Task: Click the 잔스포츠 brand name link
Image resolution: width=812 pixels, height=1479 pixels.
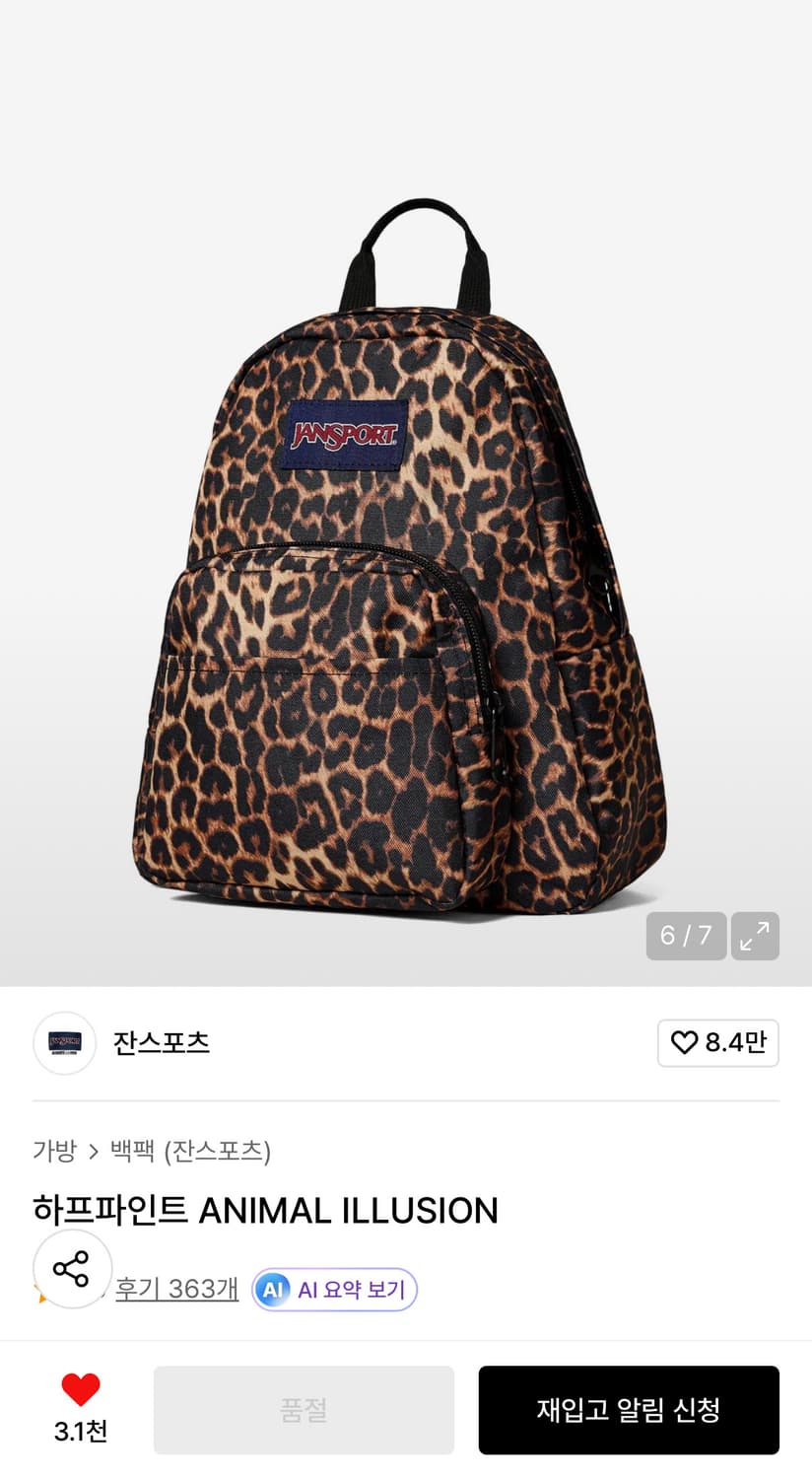Action: [161, 1043]
